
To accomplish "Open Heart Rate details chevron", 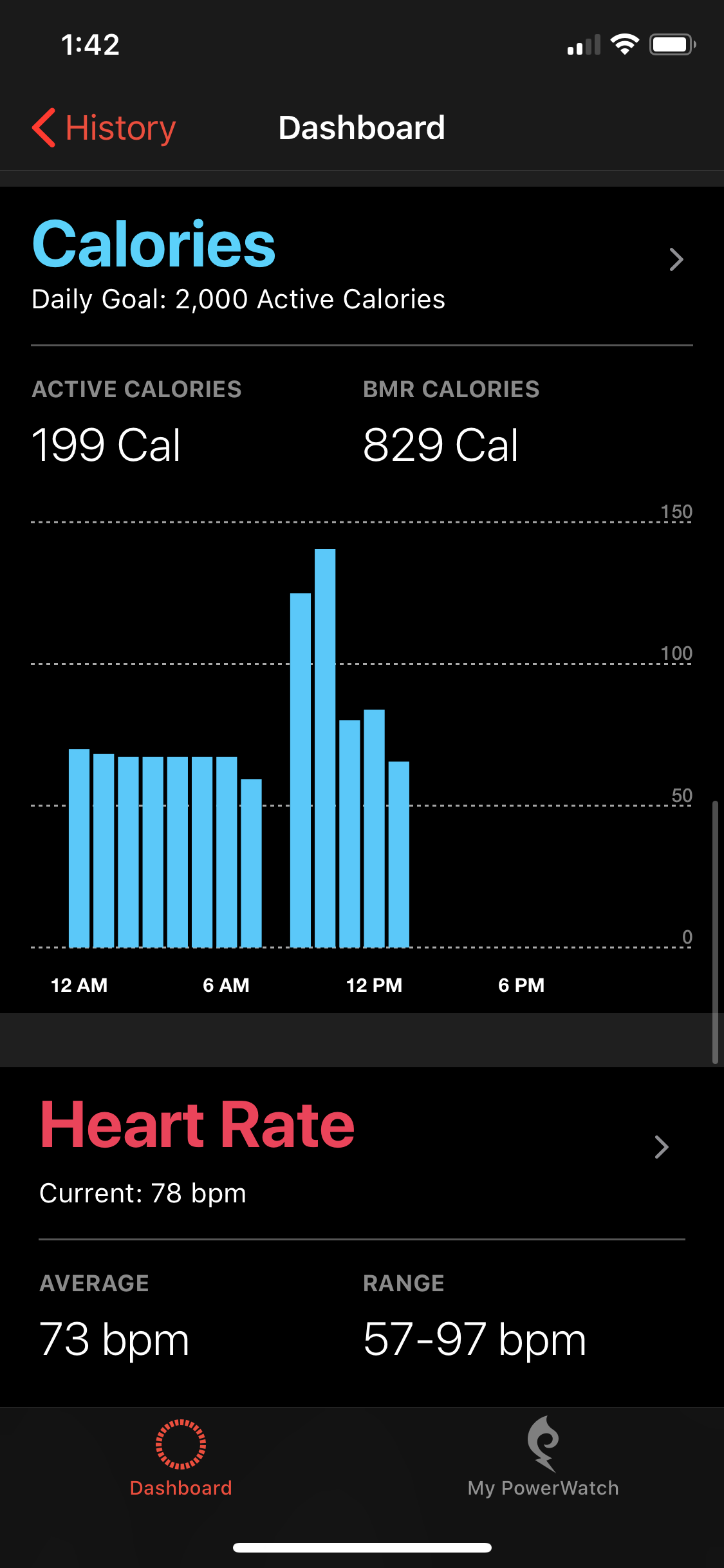I will tap(661, 1147).
